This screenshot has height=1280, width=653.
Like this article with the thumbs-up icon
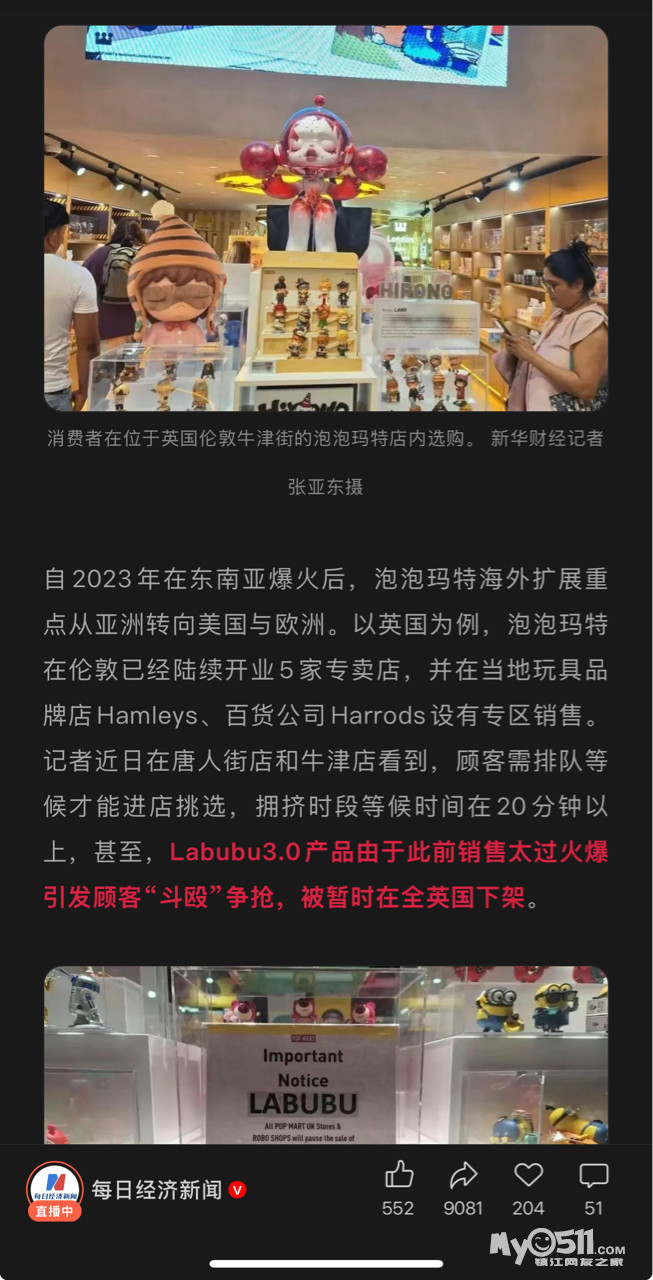[398, 1176]
